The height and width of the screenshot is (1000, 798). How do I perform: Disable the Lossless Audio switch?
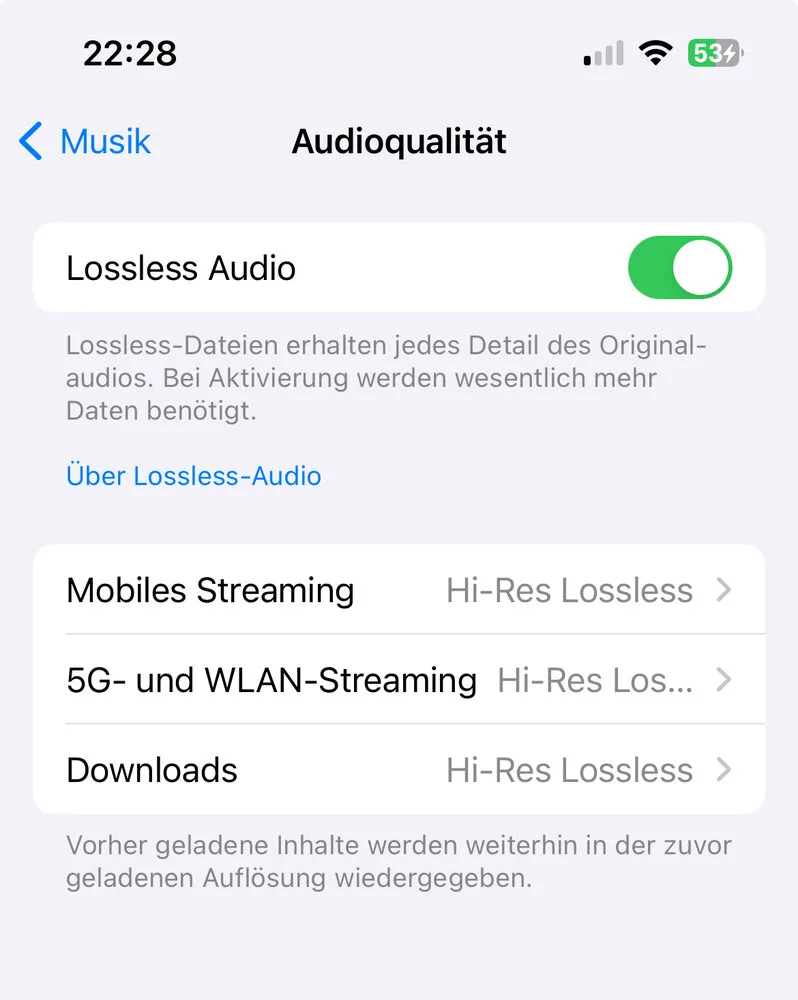point(679,268)
